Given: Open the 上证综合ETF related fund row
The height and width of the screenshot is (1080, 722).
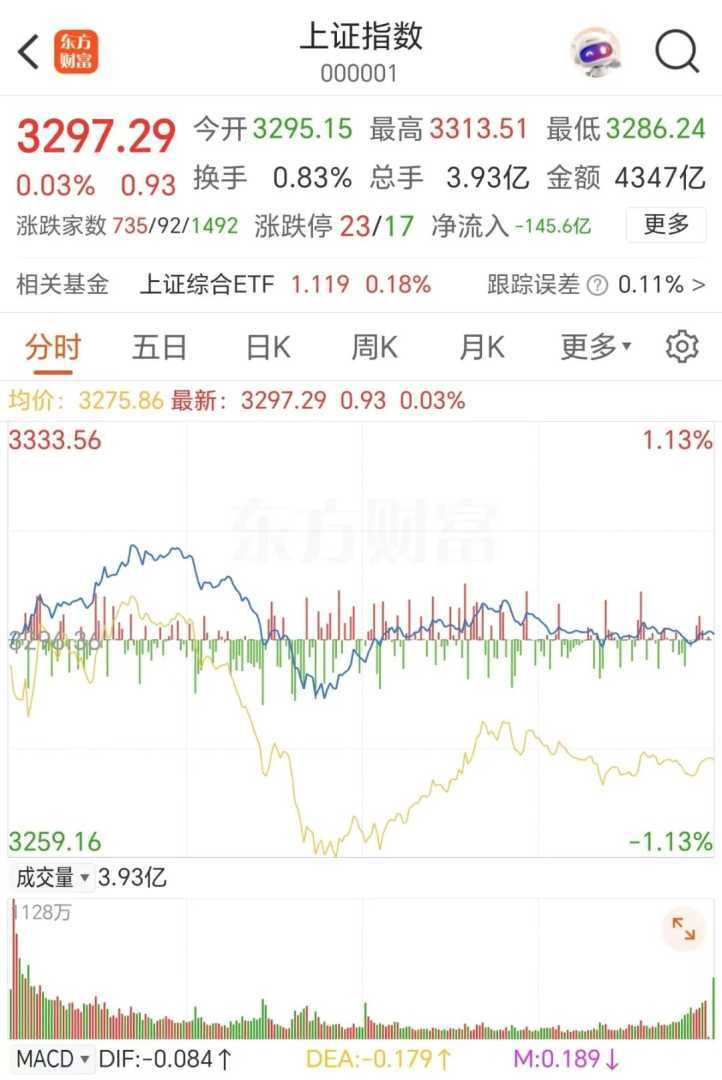Looking at the screenshot, I should click(284, 285).
